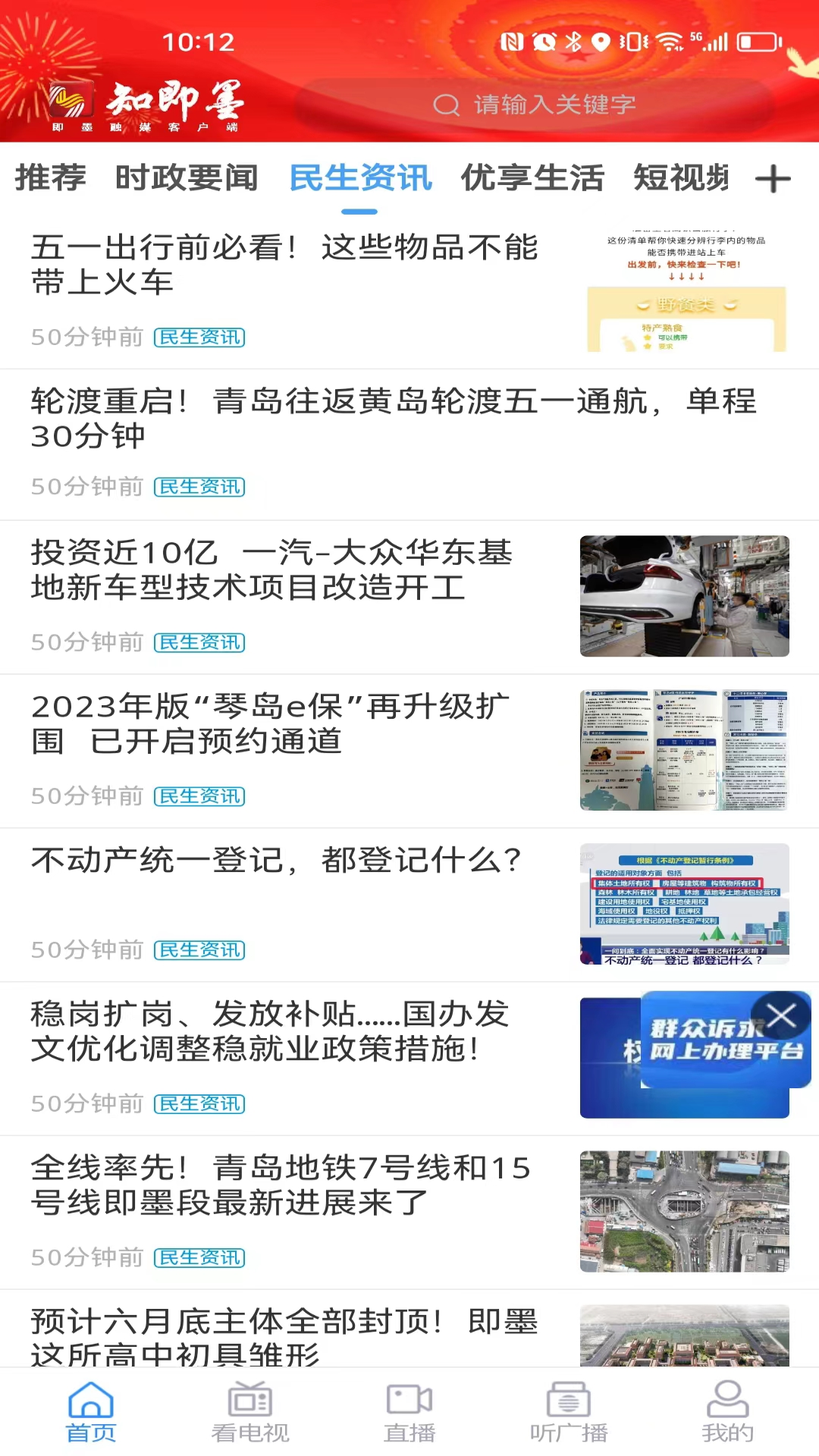Screen dimensions: 819x1456
Task: Switch to the 推荐 tab
Action: coord(50,178)
